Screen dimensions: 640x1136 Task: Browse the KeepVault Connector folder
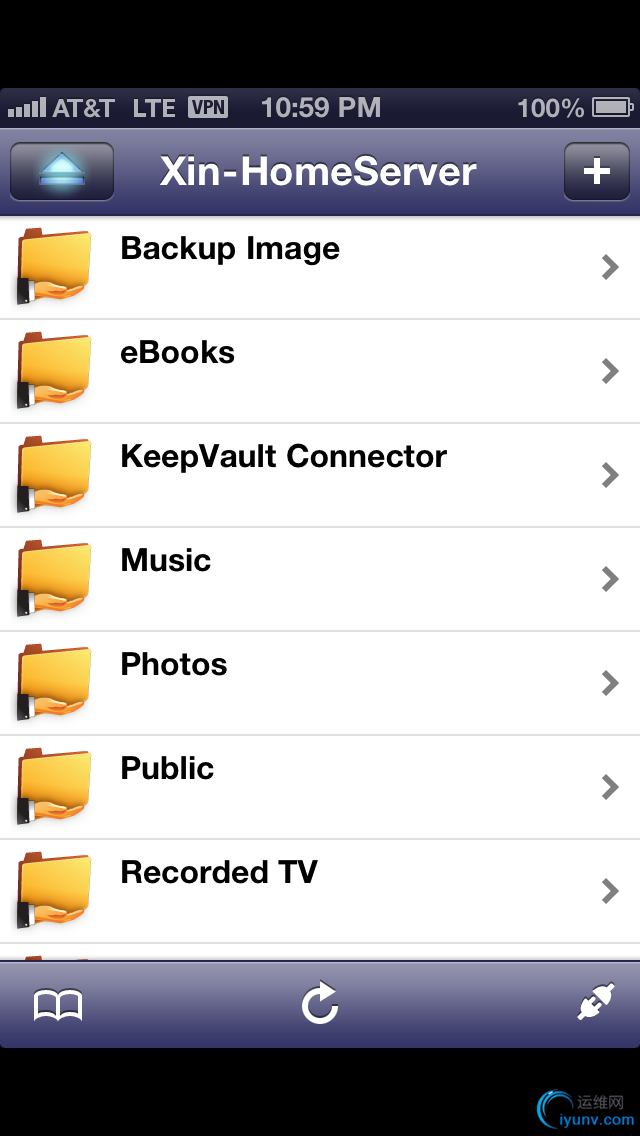pos(320,476)
